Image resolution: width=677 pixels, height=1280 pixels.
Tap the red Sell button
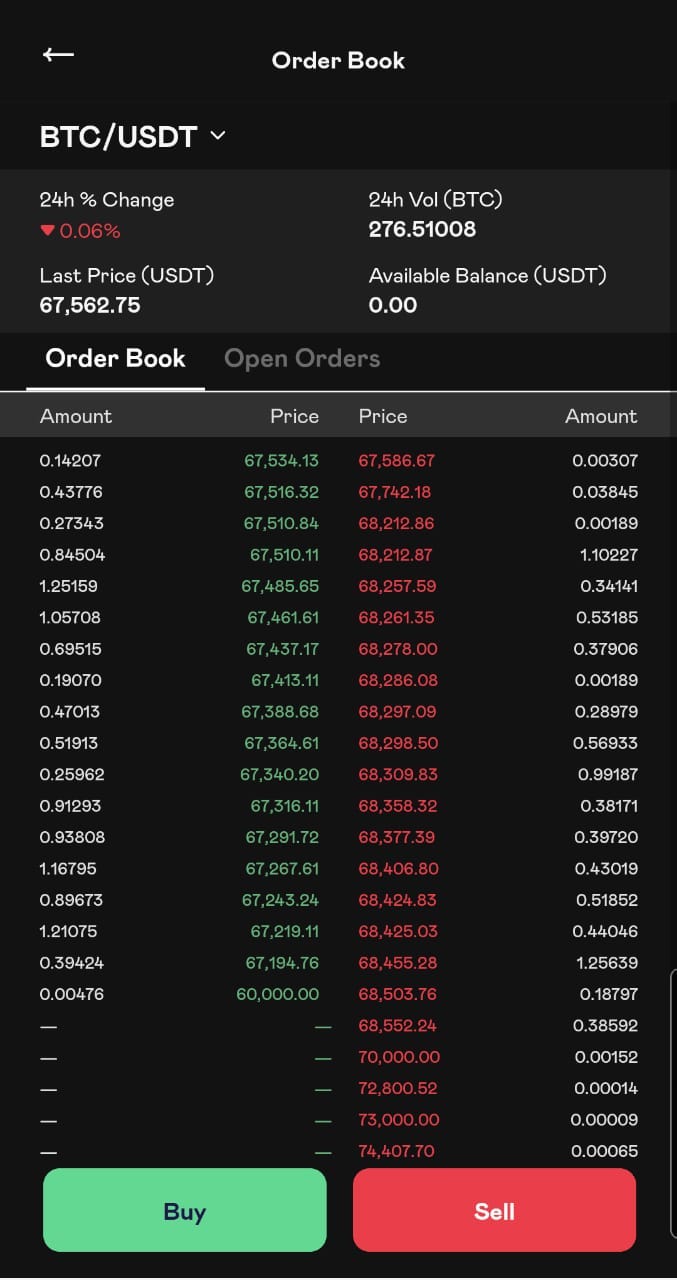(494, 1210)
